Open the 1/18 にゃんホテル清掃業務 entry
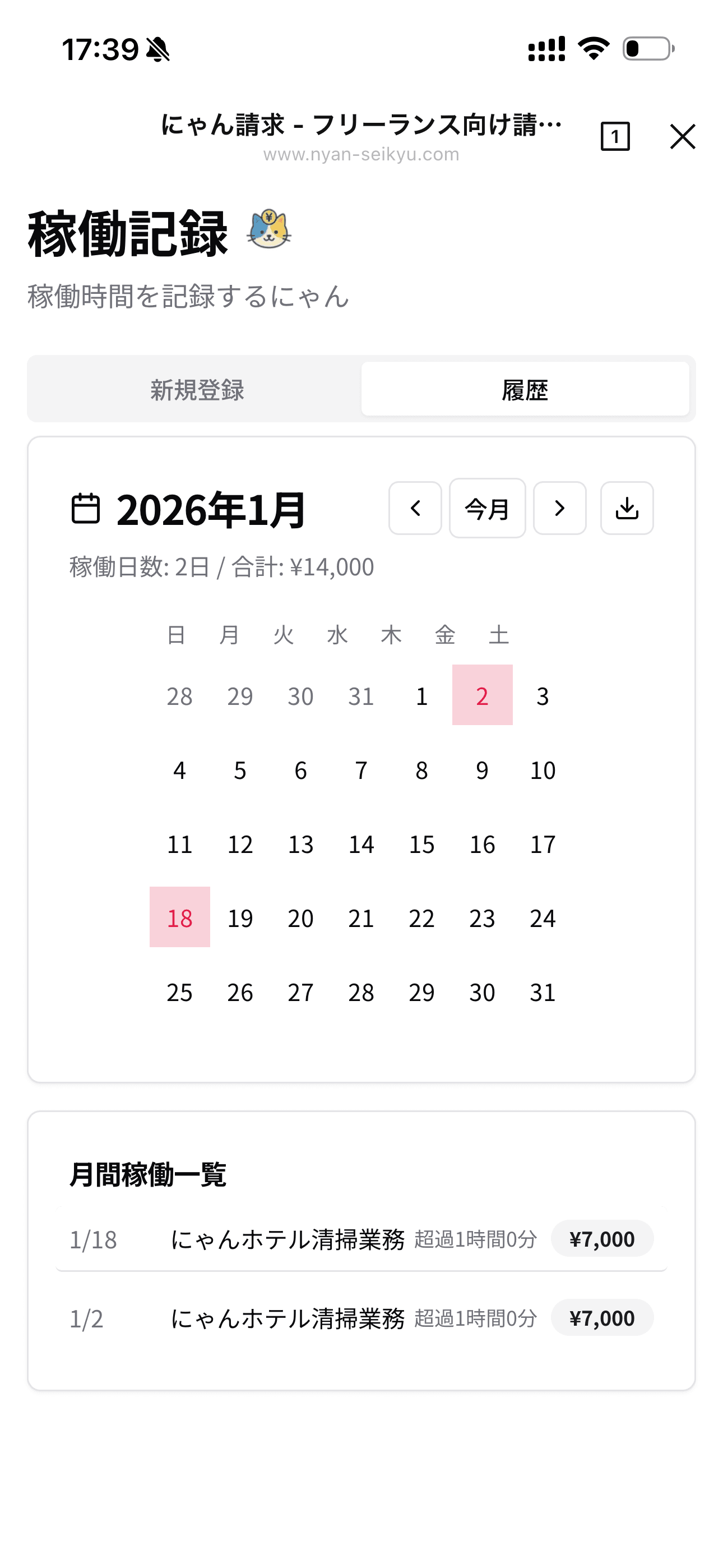Viewport: 723px width, 1568px height. [x=289, y=1239]
